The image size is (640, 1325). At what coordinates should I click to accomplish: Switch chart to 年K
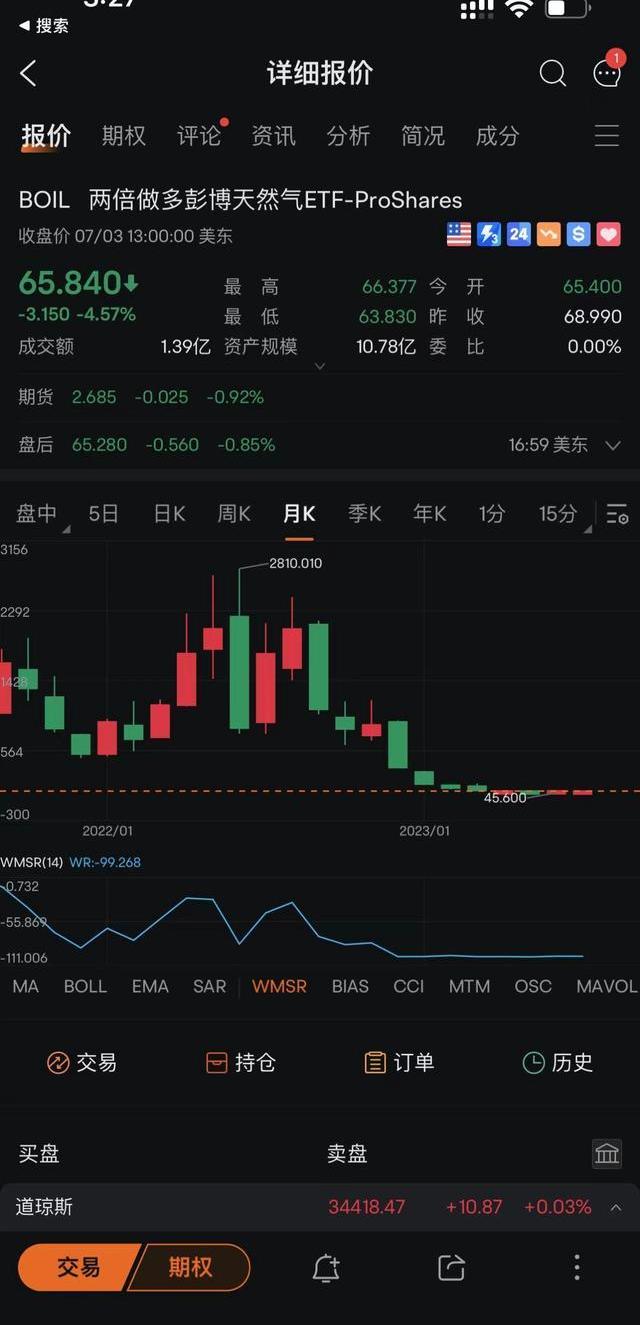coord(429,514)
